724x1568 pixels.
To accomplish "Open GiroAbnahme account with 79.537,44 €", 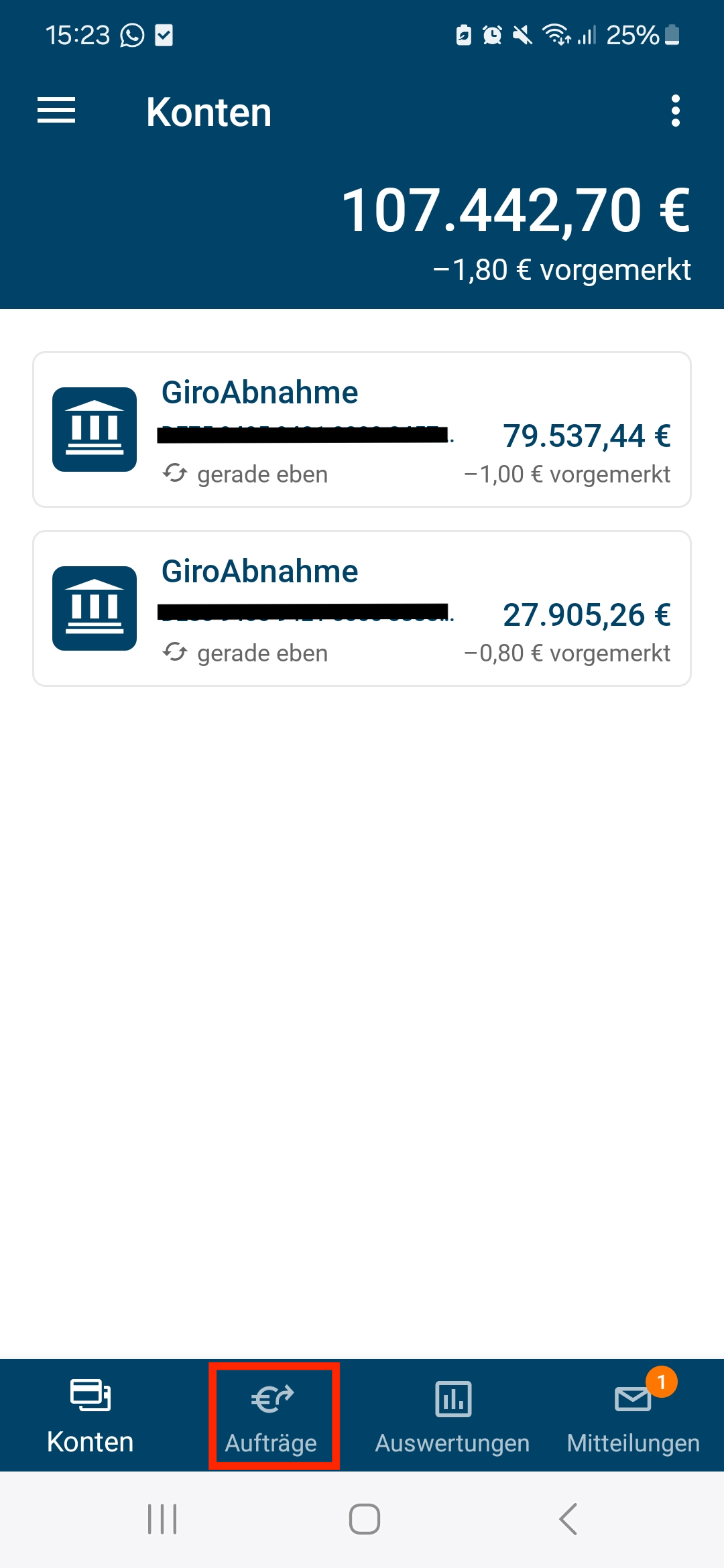I will pyautogui.click(x=362, y=430).
